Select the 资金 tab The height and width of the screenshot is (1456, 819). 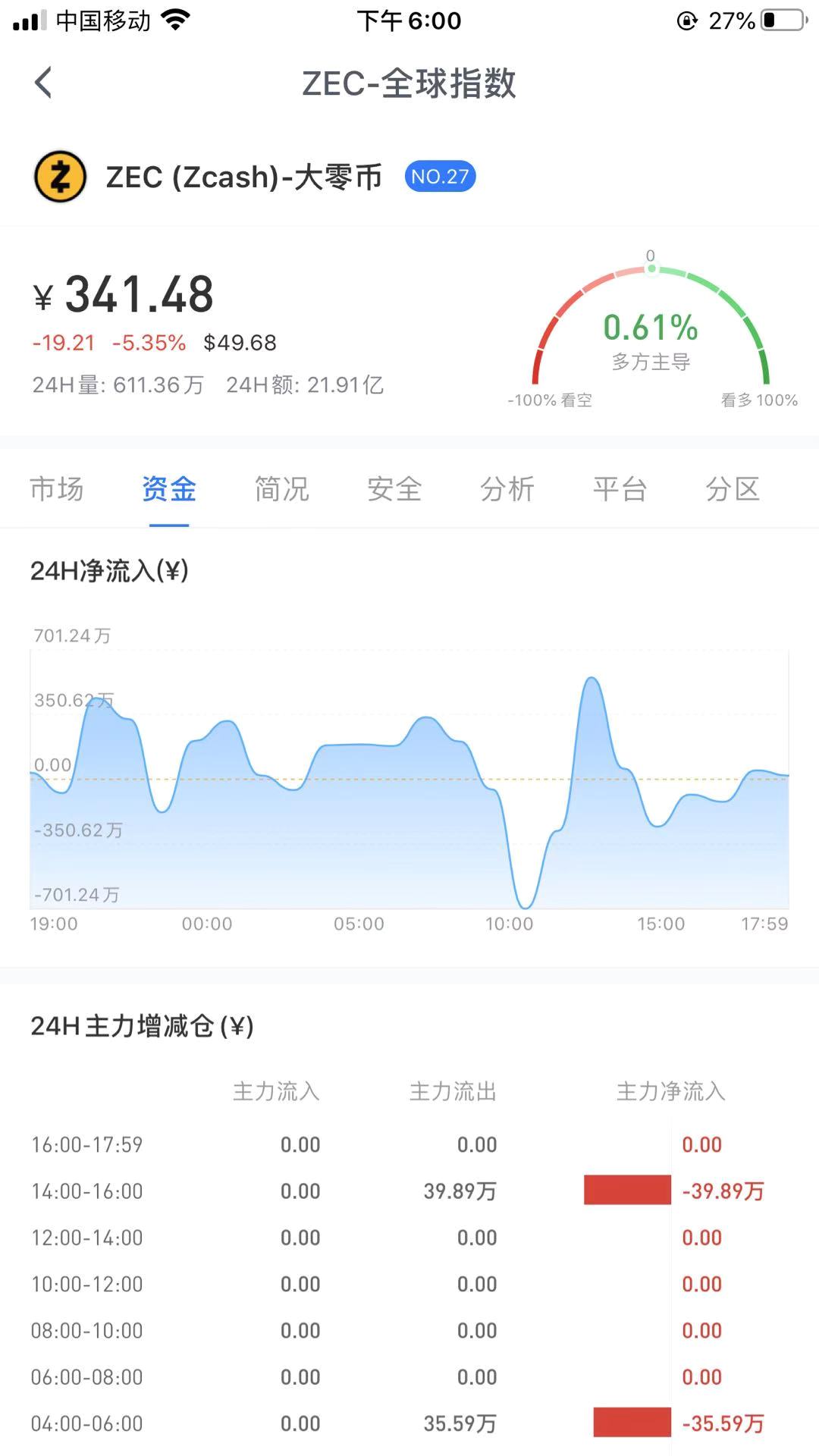[x=169, y=489]
